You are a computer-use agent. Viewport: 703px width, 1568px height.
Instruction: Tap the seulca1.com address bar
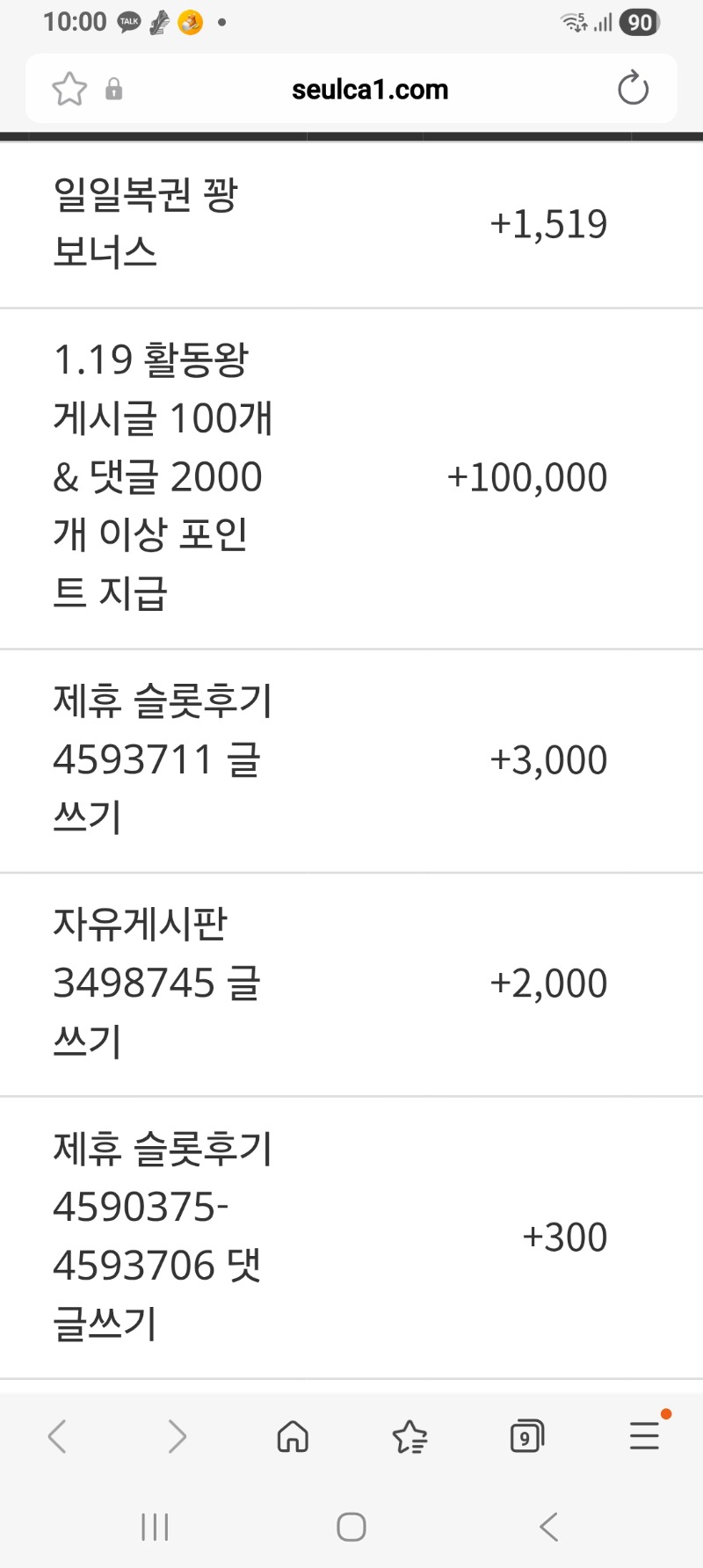(369, 90)
